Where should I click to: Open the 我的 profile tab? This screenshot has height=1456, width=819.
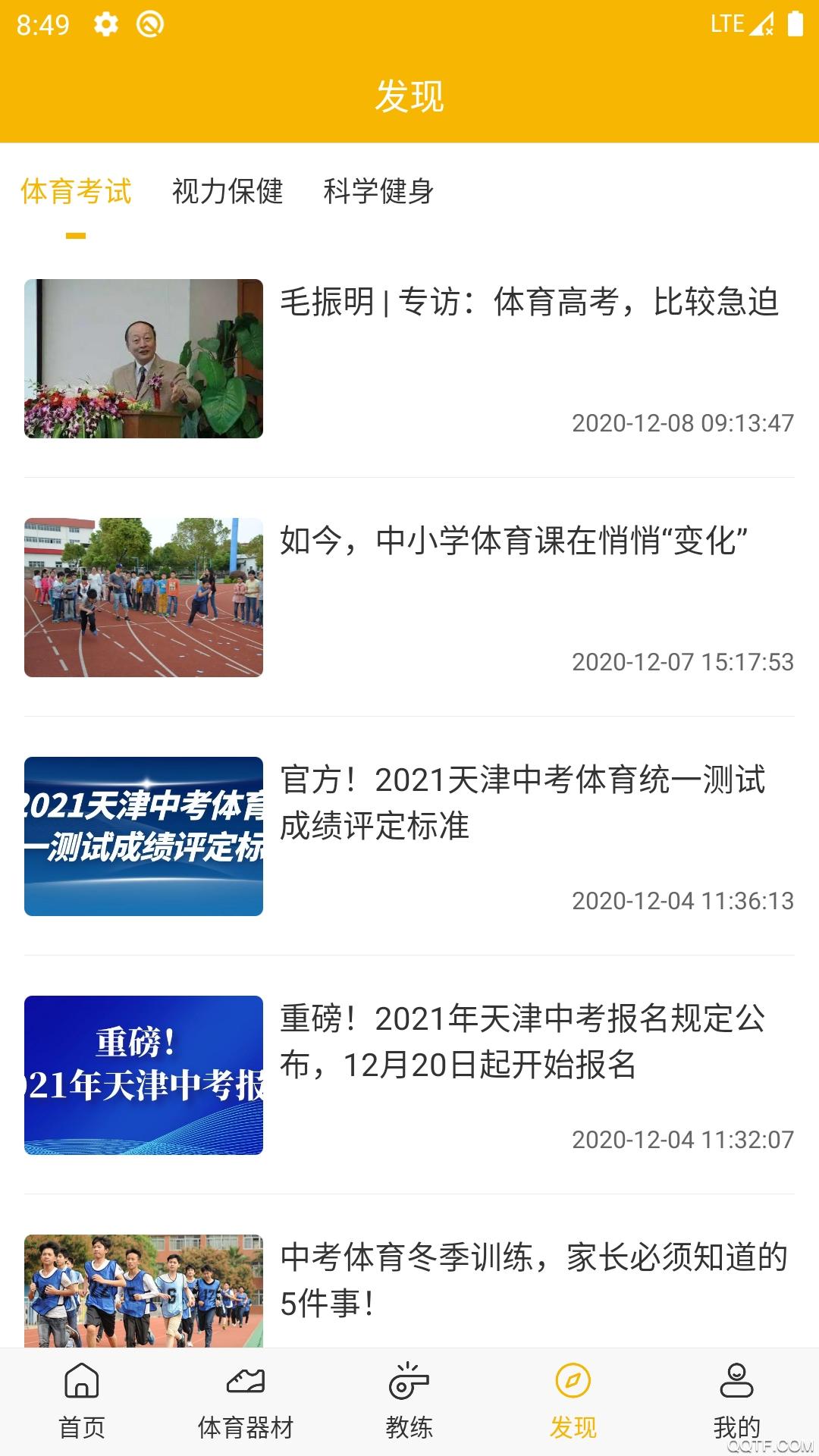[736, 1401]
